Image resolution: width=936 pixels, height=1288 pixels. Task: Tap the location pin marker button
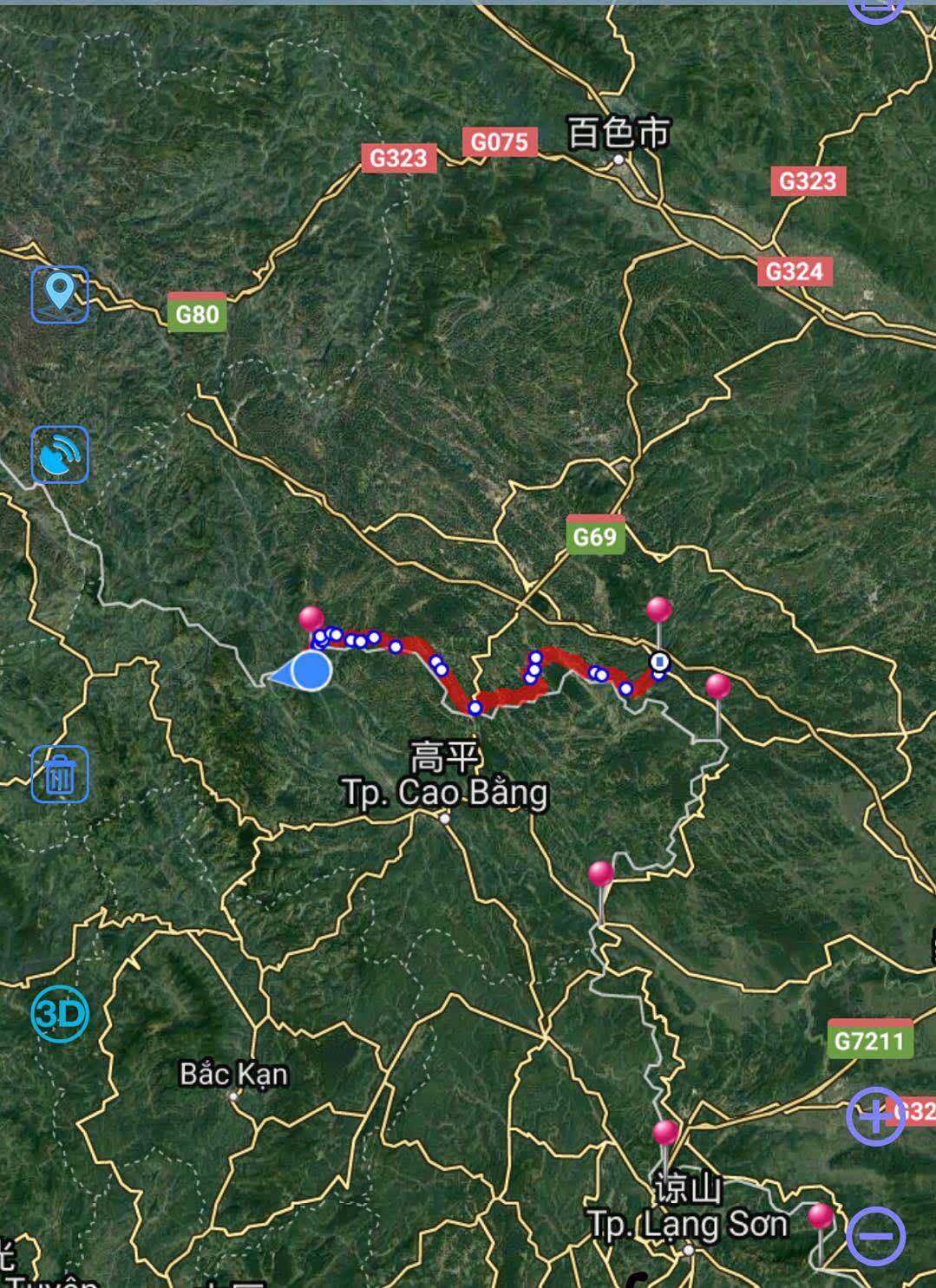(x=60, y=295)
